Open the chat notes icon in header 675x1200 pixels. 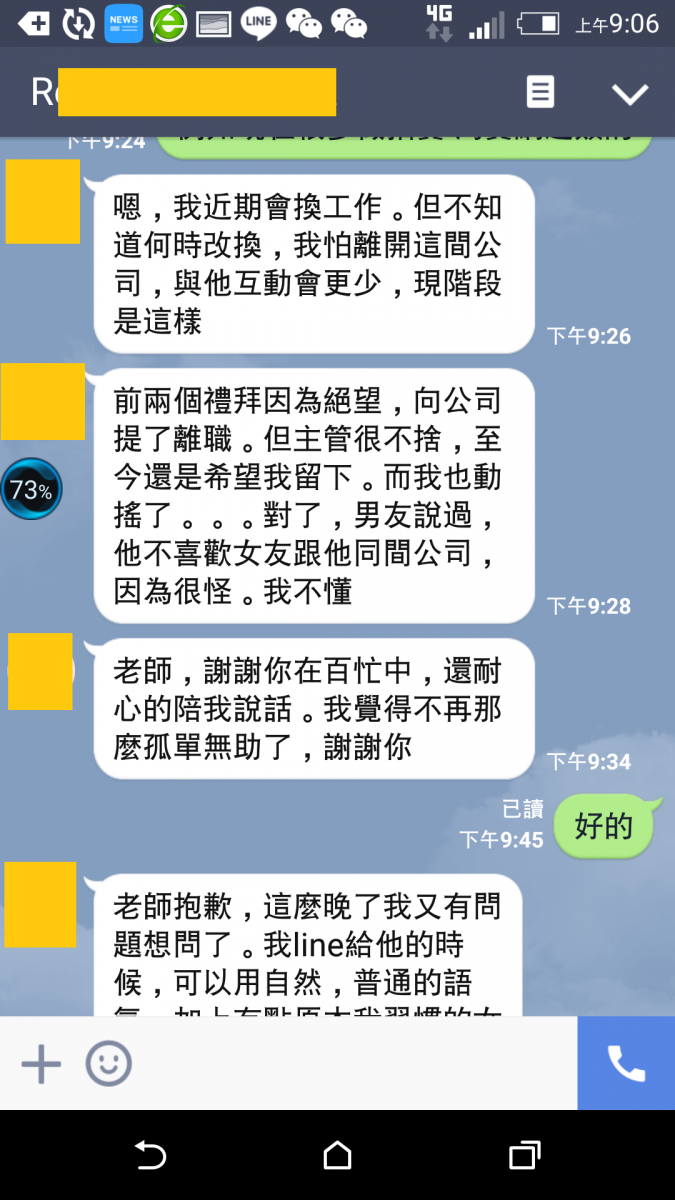[540, 93]
